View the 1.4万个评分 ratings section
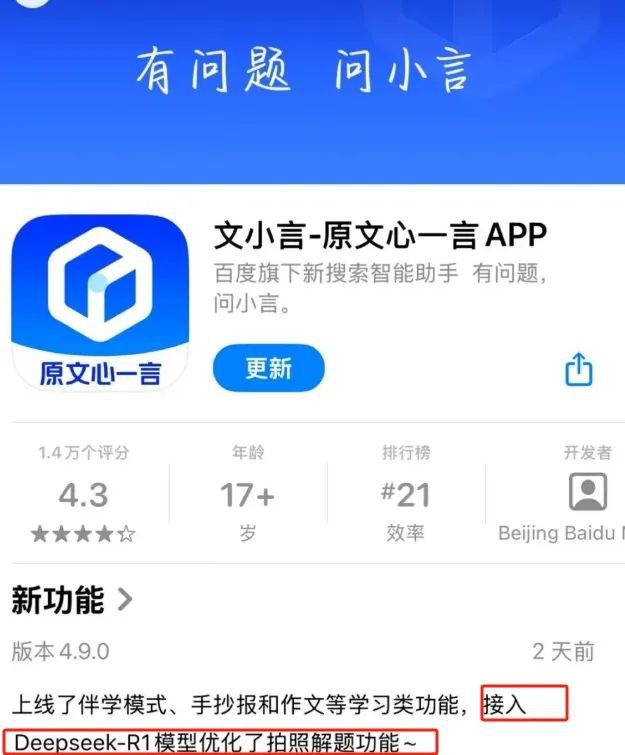625x755 pixels. pyautogui.click(x=84, y=495)
